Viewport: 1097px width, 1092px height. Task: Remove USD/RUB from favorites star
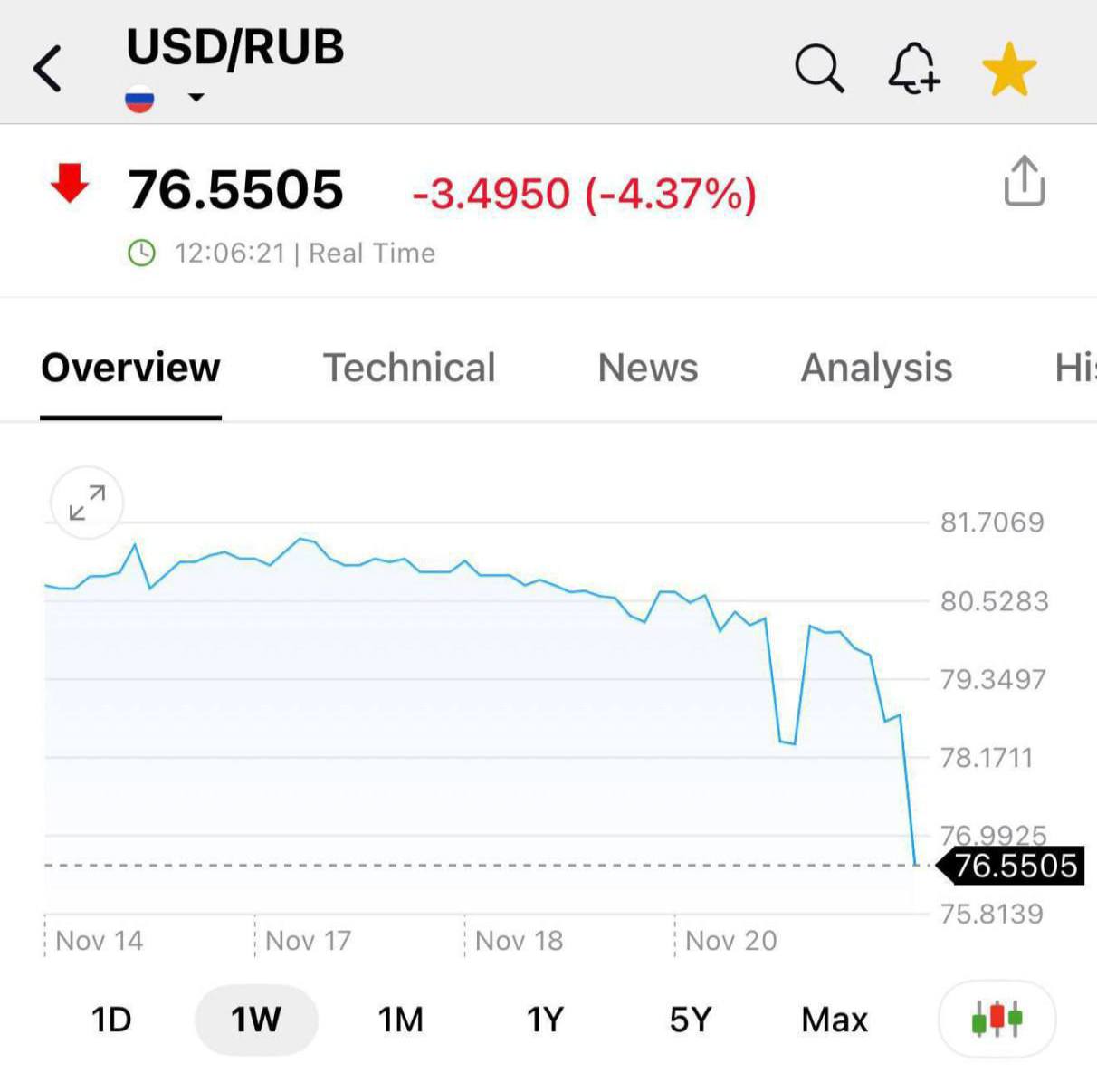point(1008,70)
